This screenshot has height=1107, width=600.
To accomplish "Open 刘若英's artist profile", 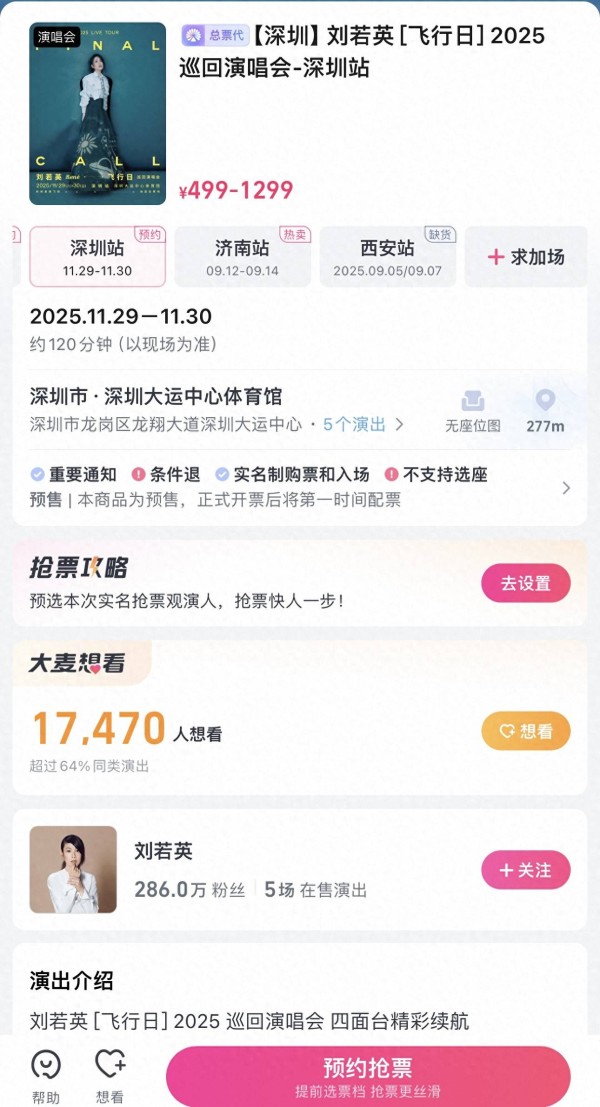I will 73,869.
